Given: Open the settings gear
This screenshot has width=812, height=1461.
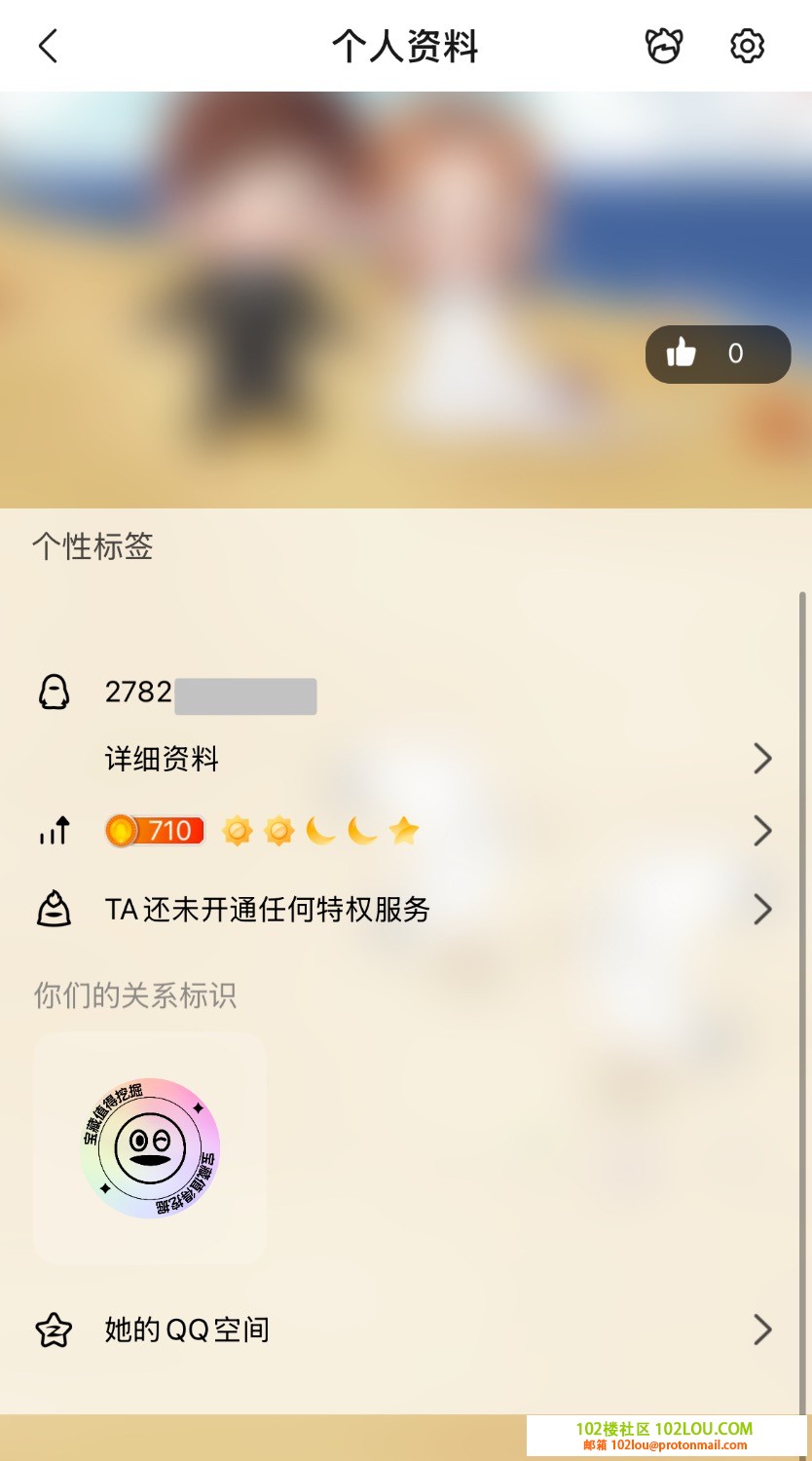Looking at the screenshot, I should click(747, 46).
